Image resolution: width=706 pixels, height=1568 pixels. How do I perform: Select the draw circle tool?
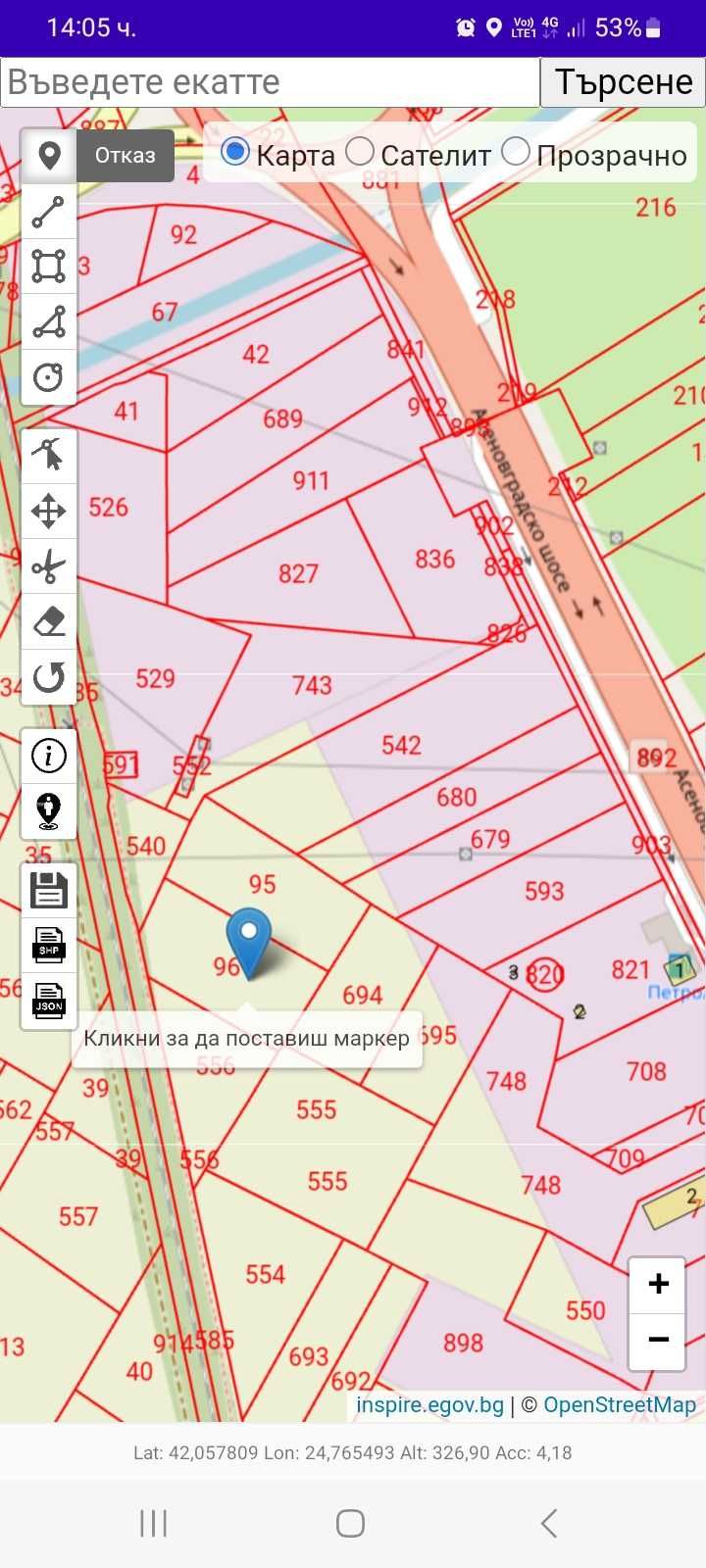point(49,377)
